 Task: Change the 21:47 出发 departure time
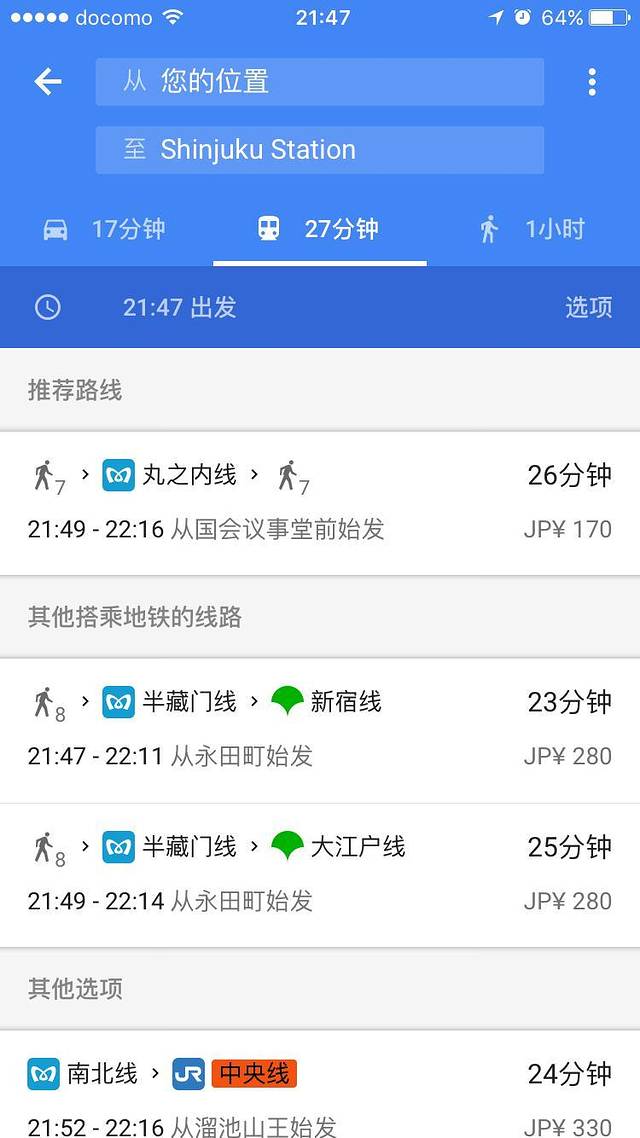pos(180,307)
